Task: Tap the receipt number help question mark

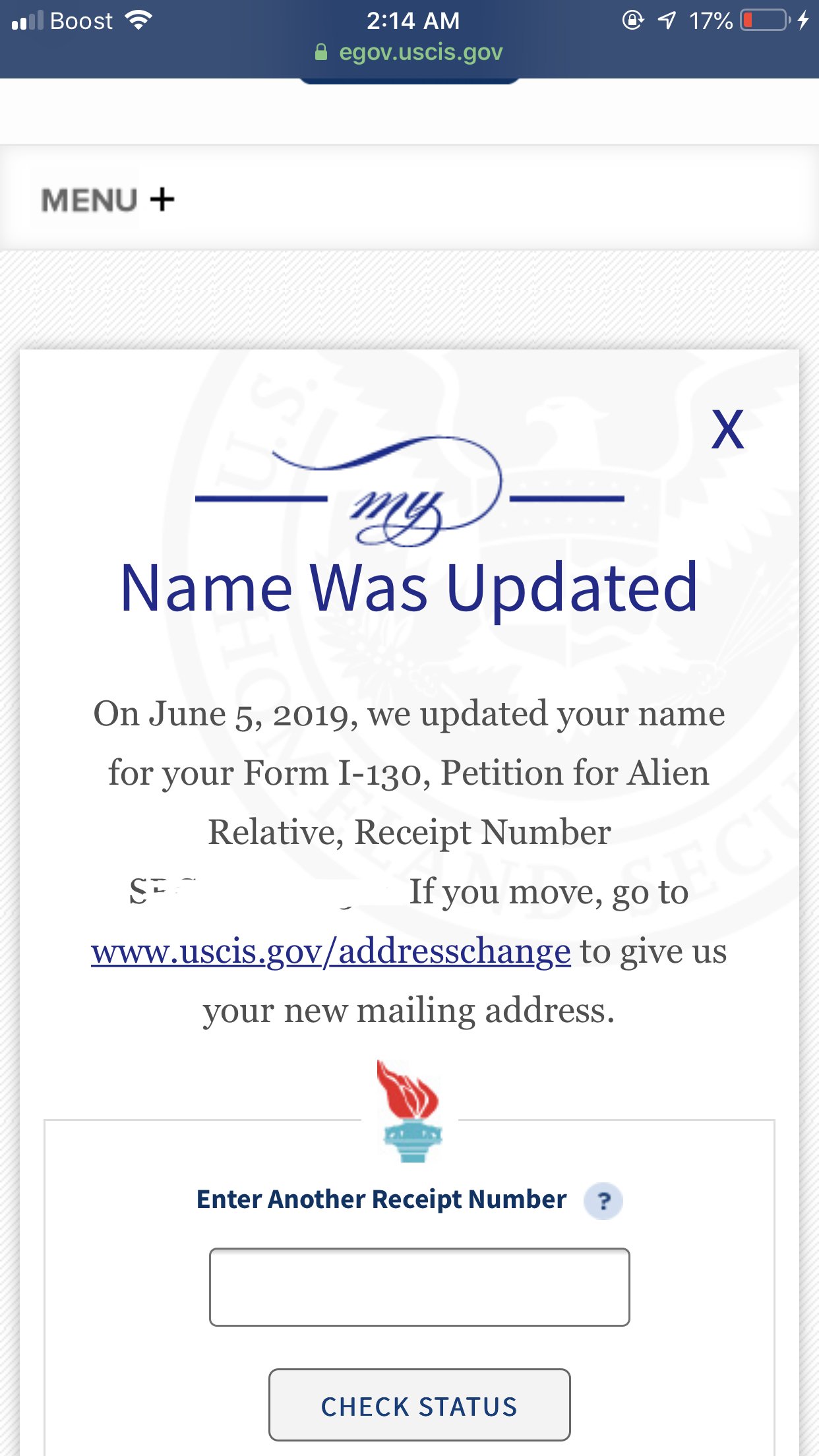Action: (x=603, y=1201)
